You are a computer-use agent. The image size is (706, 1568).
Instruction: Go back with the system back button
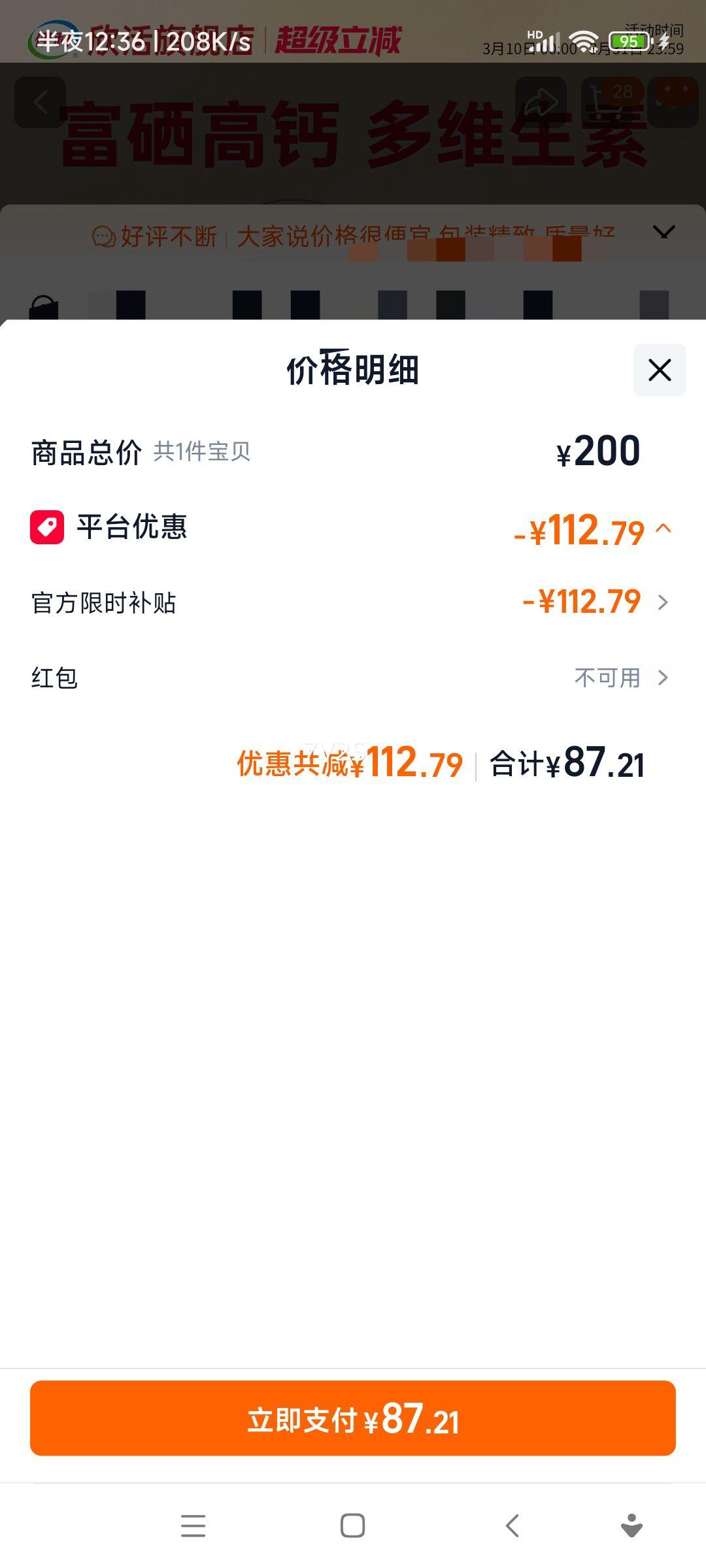point(513,1526)
